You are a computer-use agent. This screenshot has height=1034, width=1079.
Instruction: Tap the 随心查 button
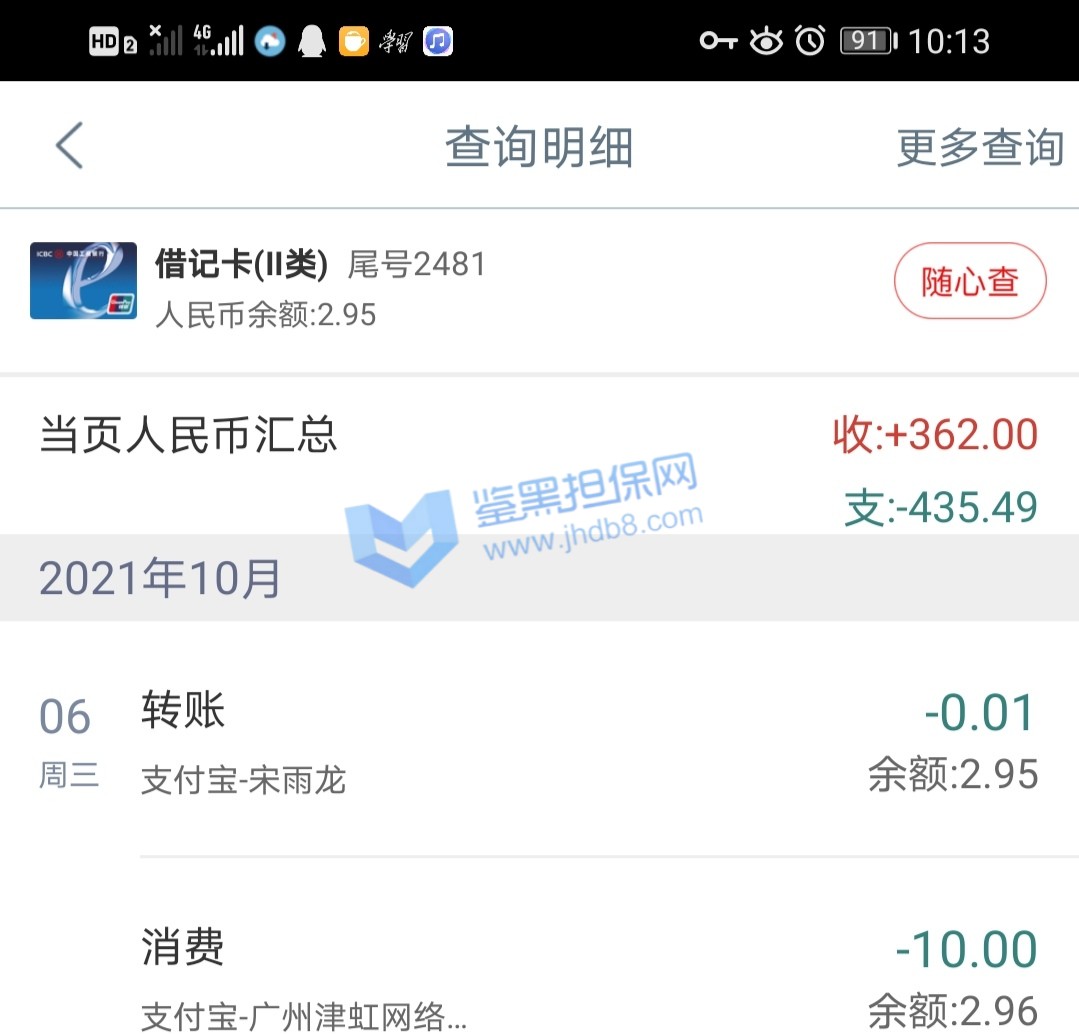click(x=969, y=281)
